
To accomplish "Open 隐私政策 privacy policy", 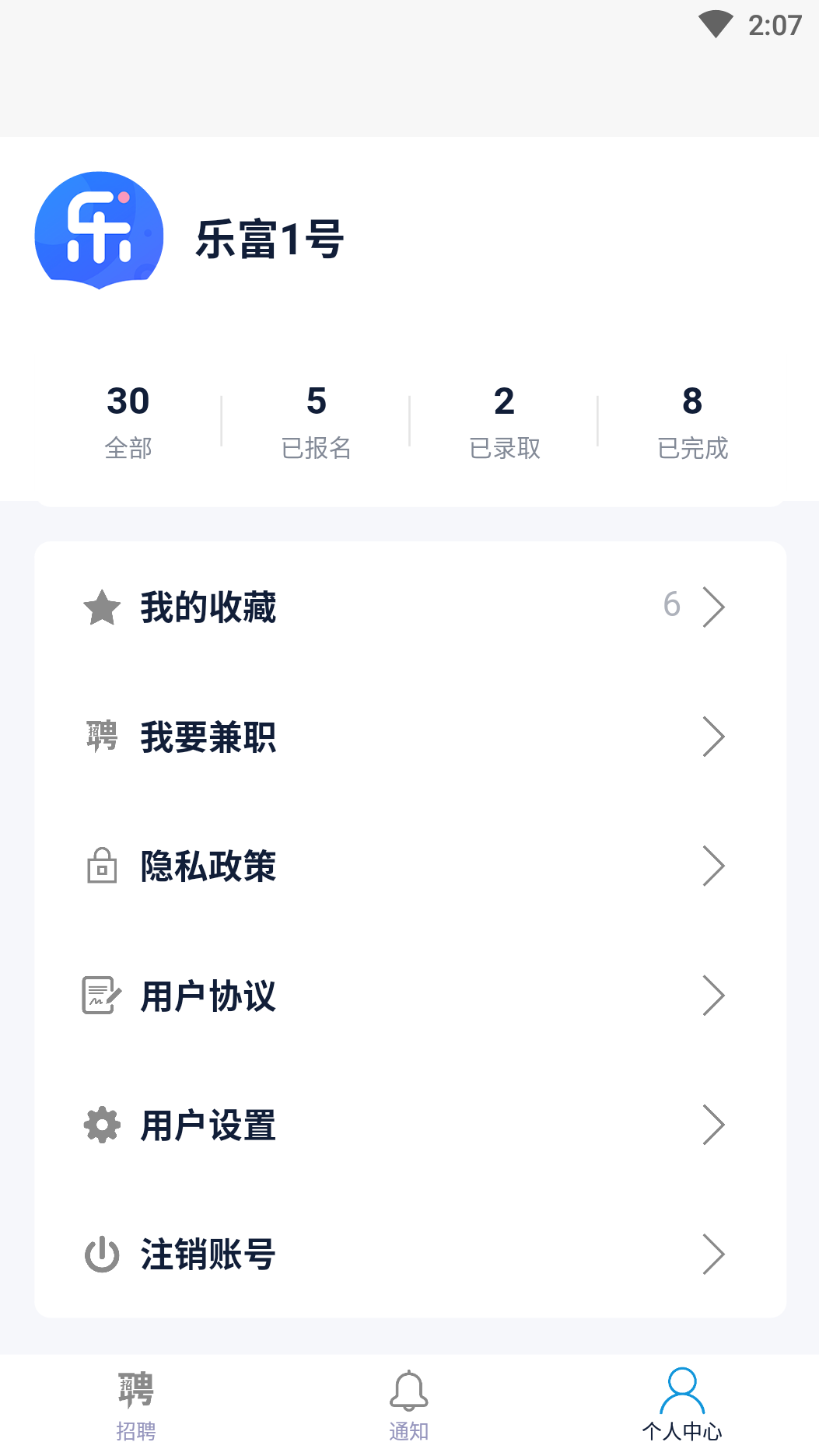I will click(x=410, y=866).
